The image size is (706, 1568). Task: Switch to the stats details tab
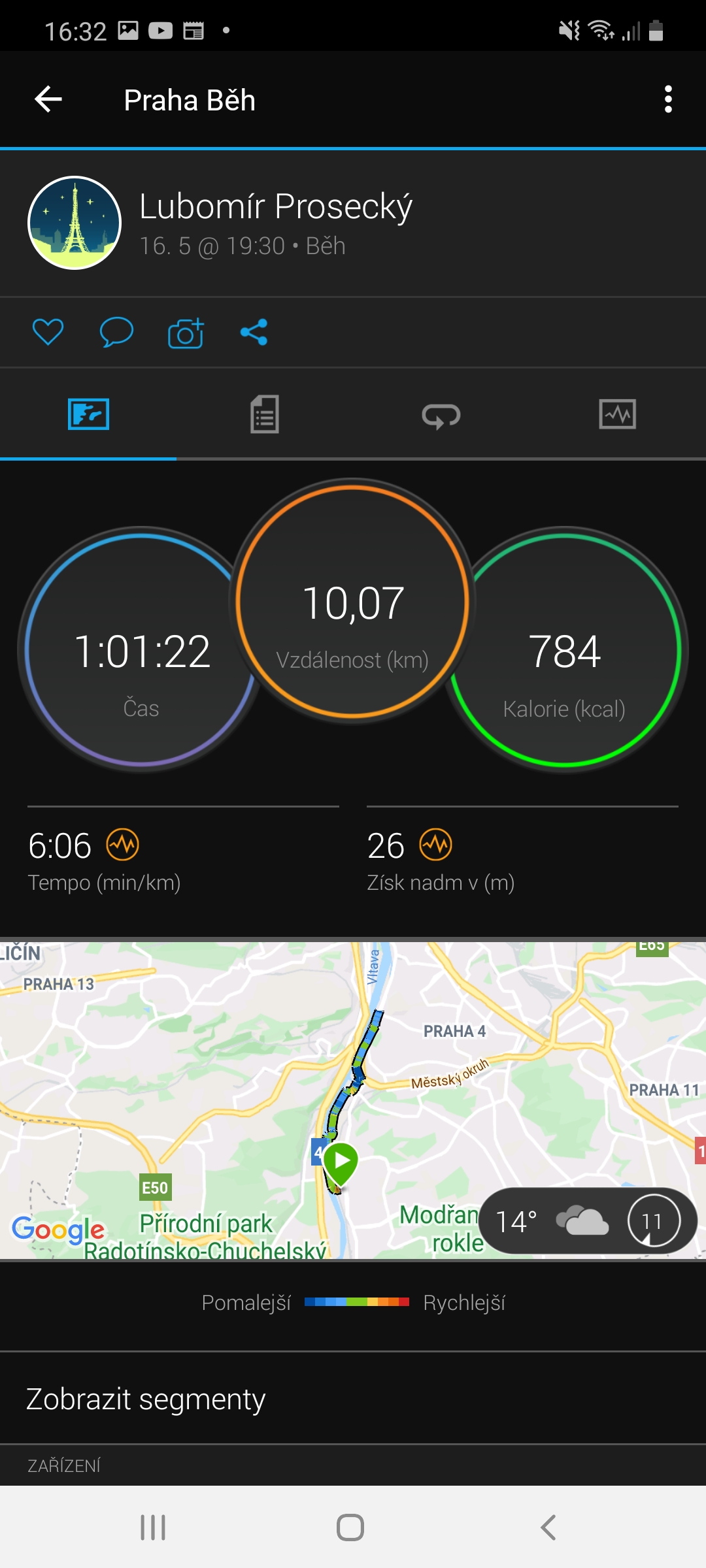265,414
